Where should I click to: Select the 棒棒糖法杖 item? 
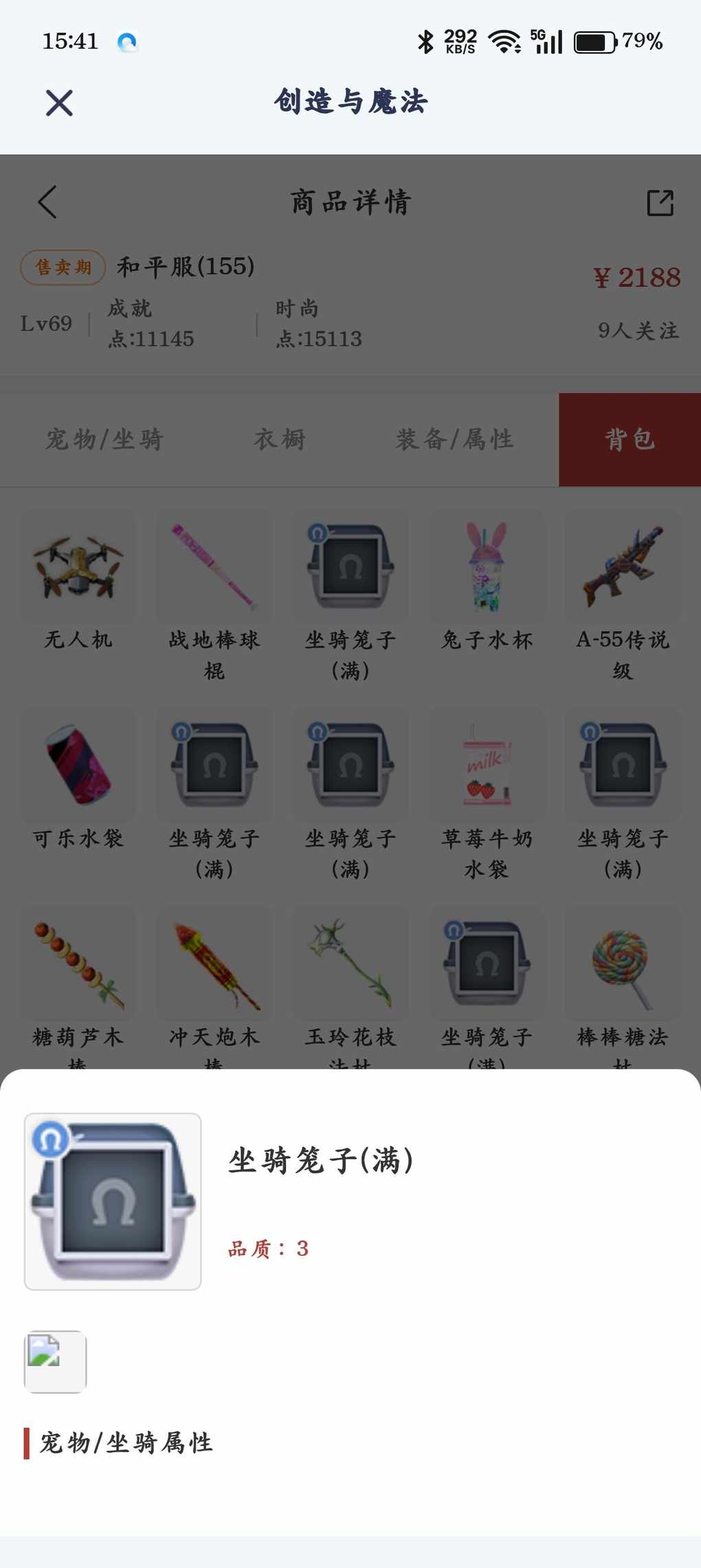tap(623, 963)
